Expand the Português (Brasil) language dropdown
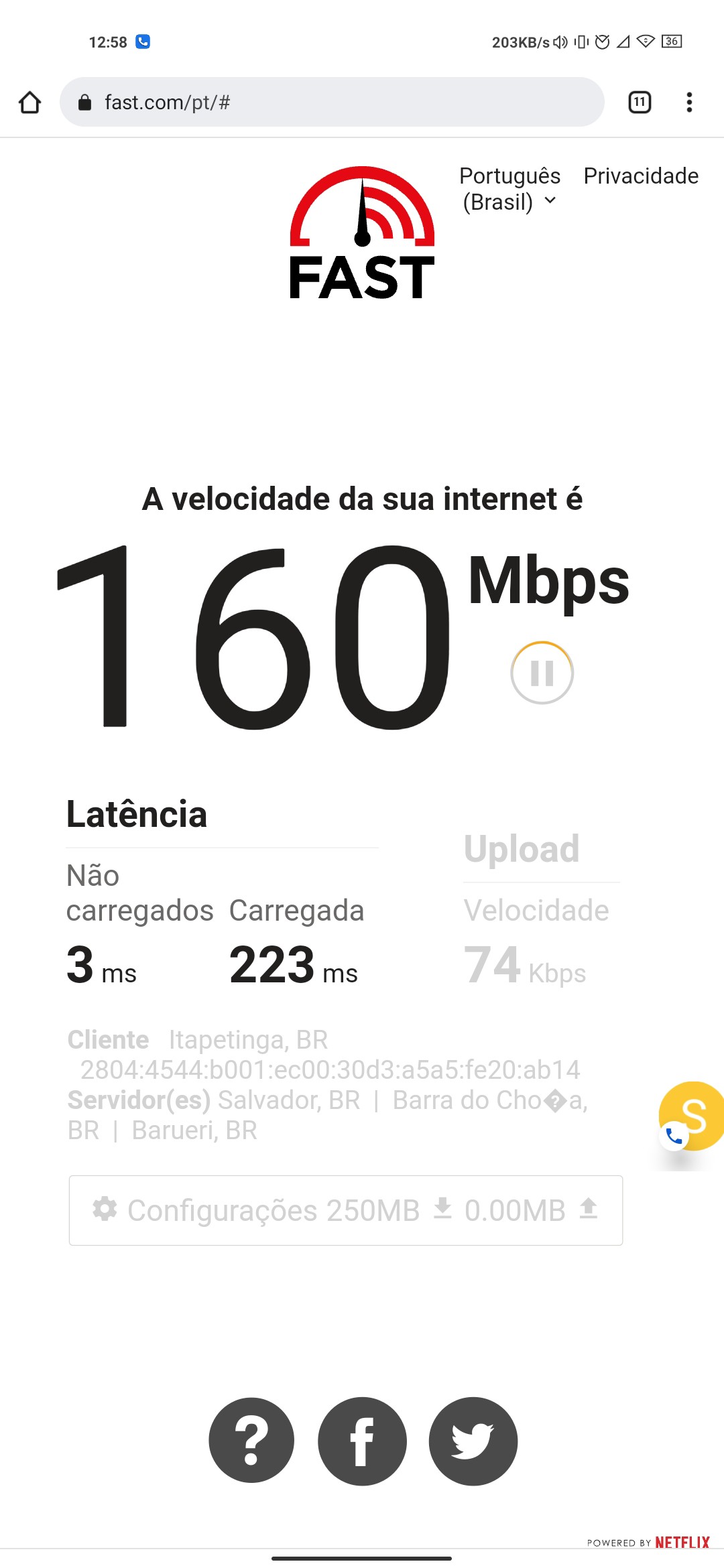This screenshot has width=724, height=1568. point(510,189)
